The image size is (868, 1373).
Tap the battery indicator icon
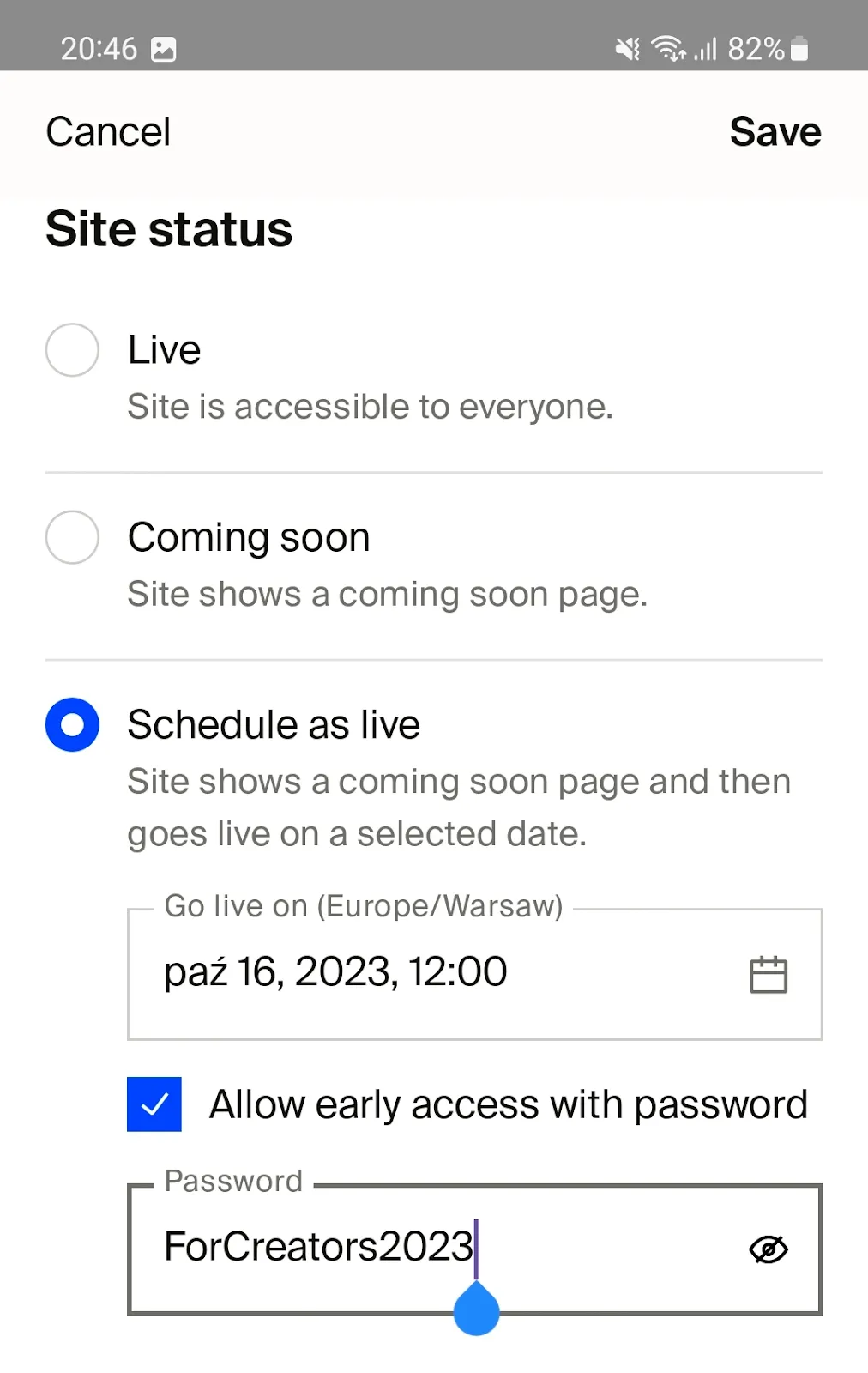pos(798,49)
